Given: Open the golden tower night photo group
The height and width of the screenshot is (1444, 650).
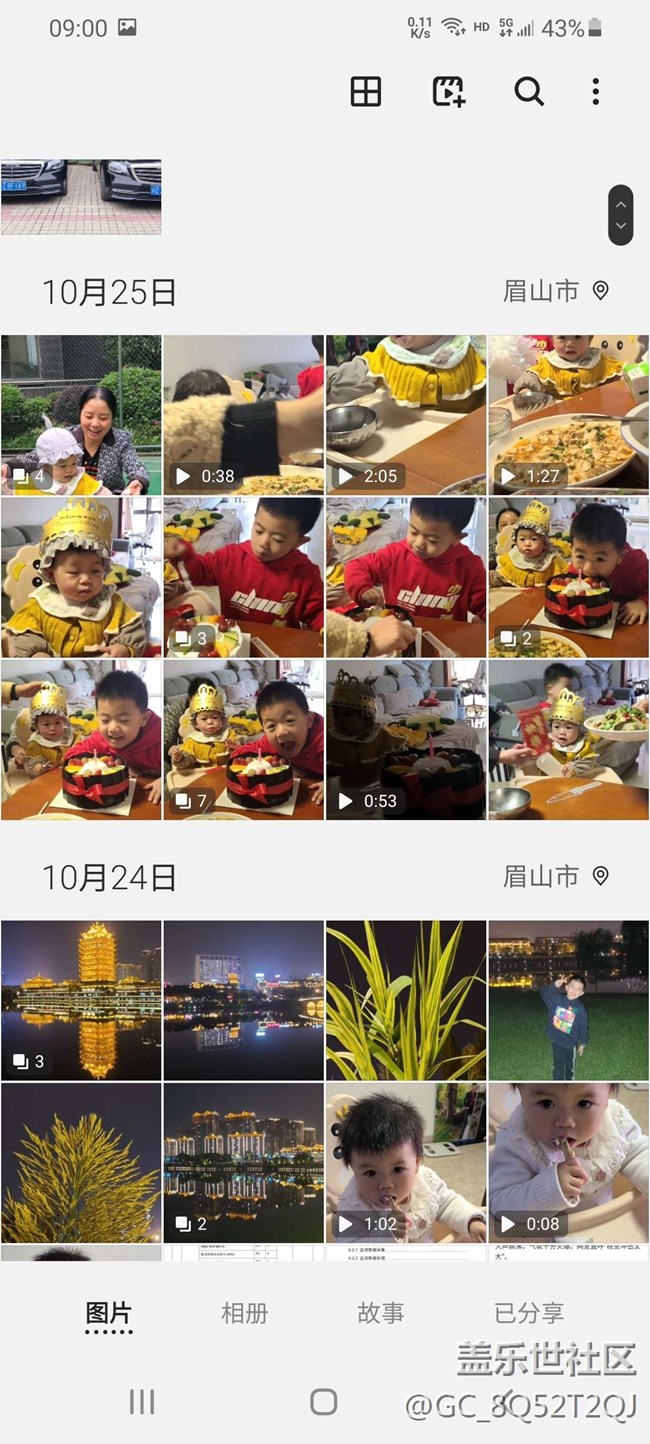Looking at the screenshot, I should (81, 1000).
